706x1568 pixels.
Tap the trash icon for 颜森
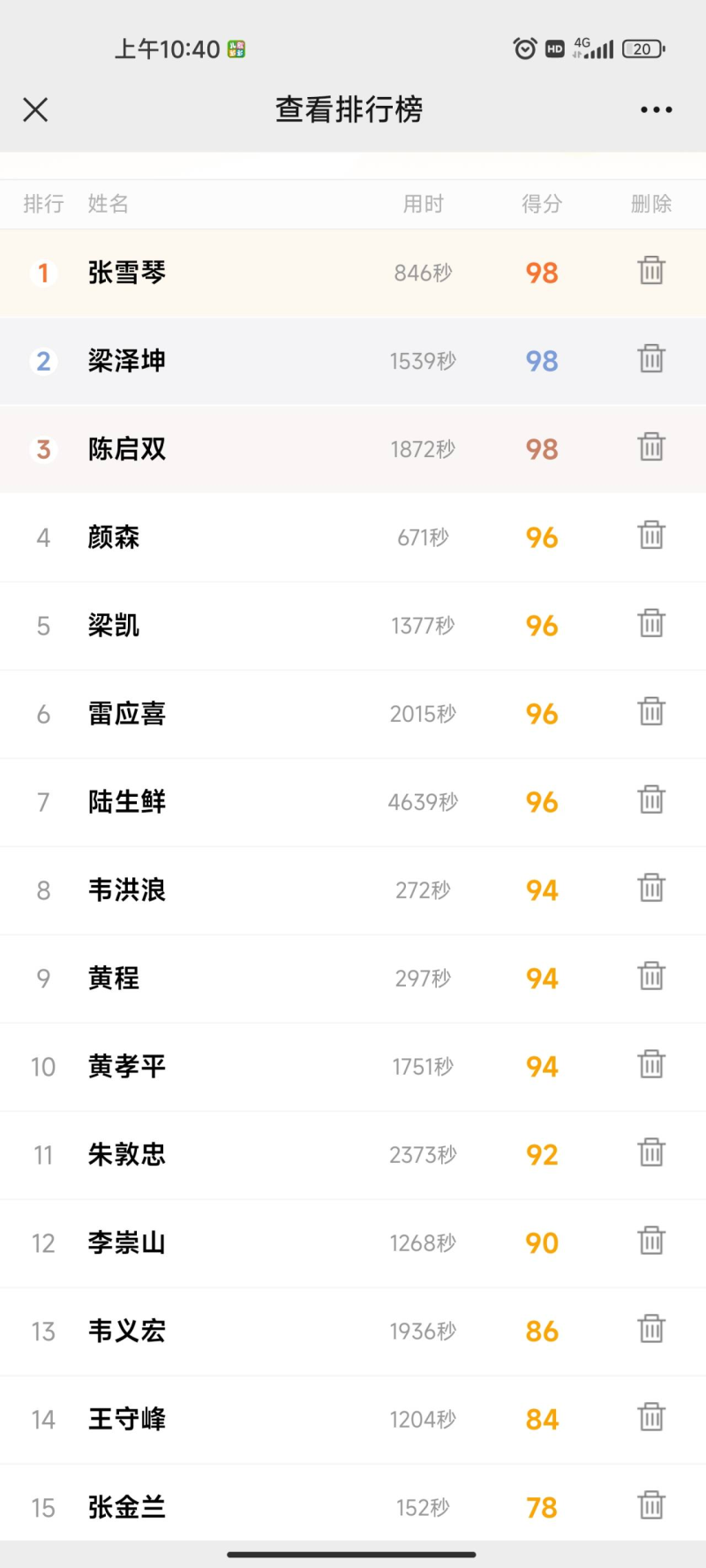pyautogui.click(x=651, y=536)
